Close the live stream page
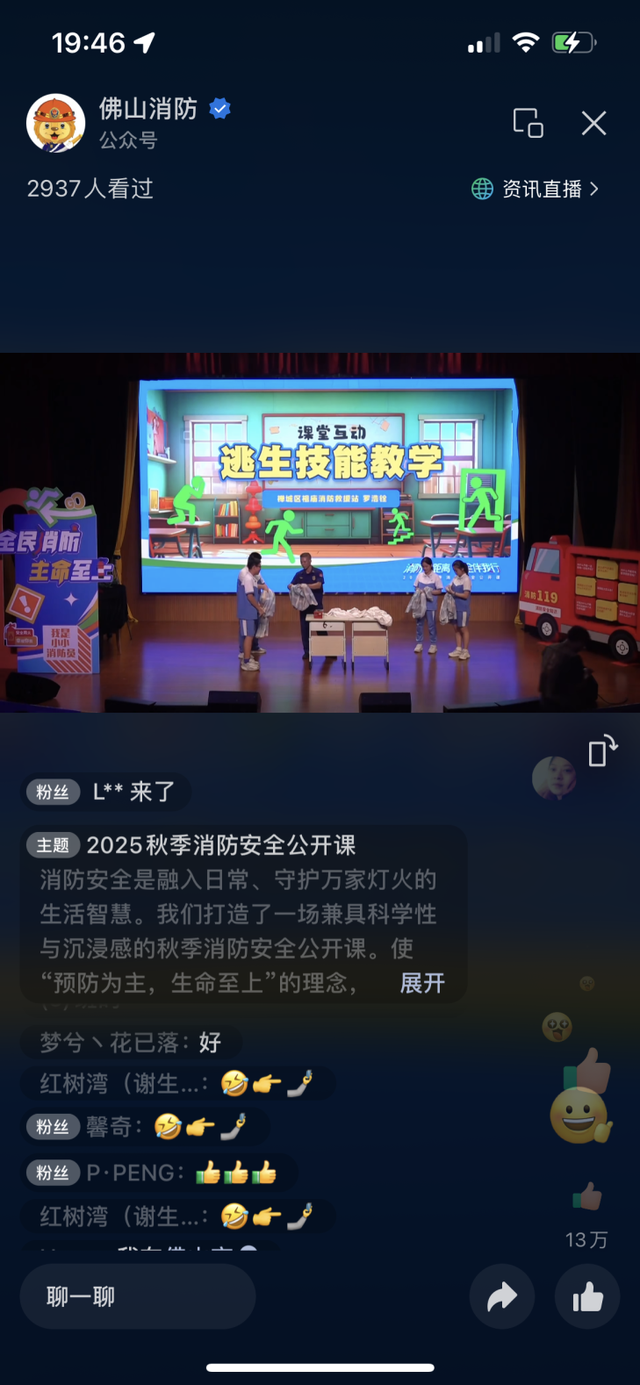Viewport: 640px width, 1385px height. pos(594,123)
